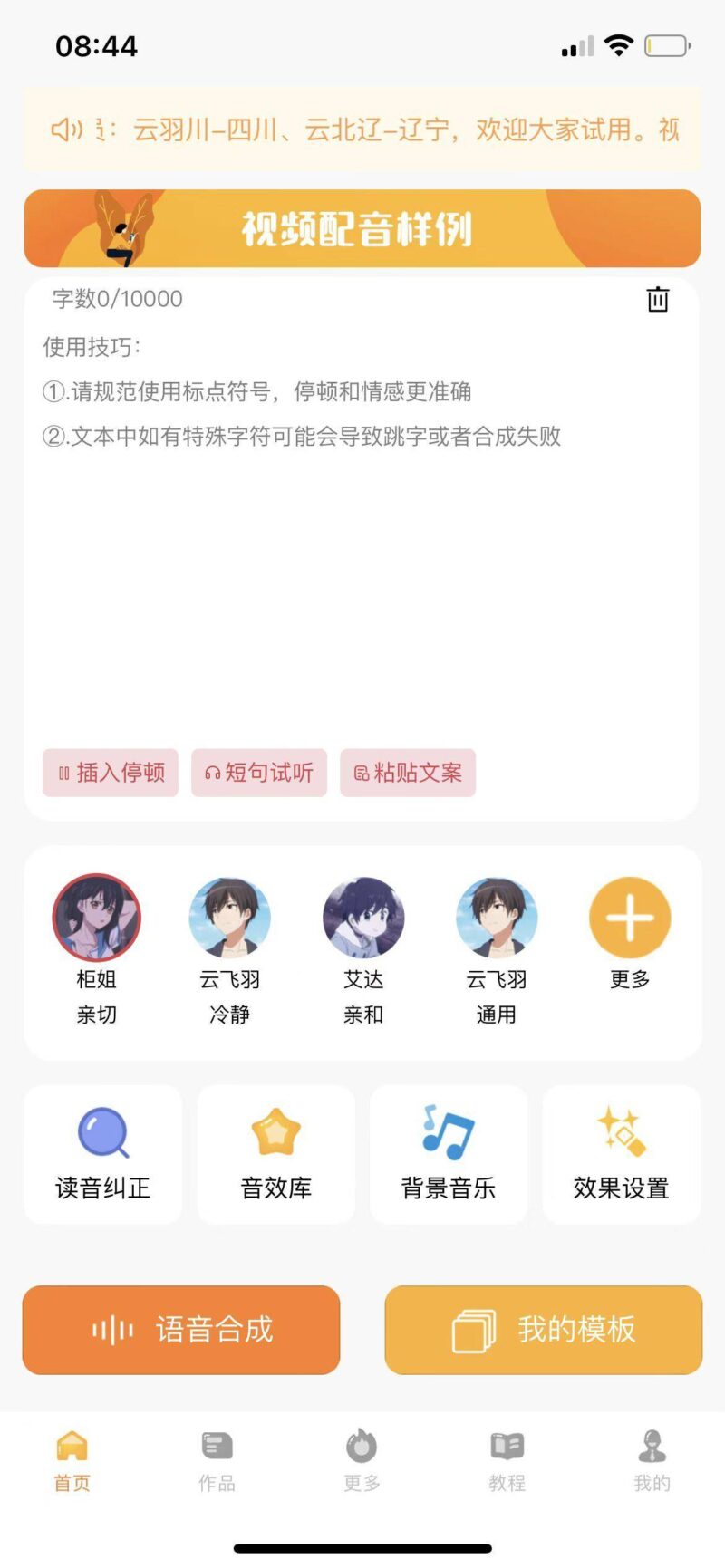
Task: Select the 艾达 亲和 voice avatar
Action: pos(363,918)
